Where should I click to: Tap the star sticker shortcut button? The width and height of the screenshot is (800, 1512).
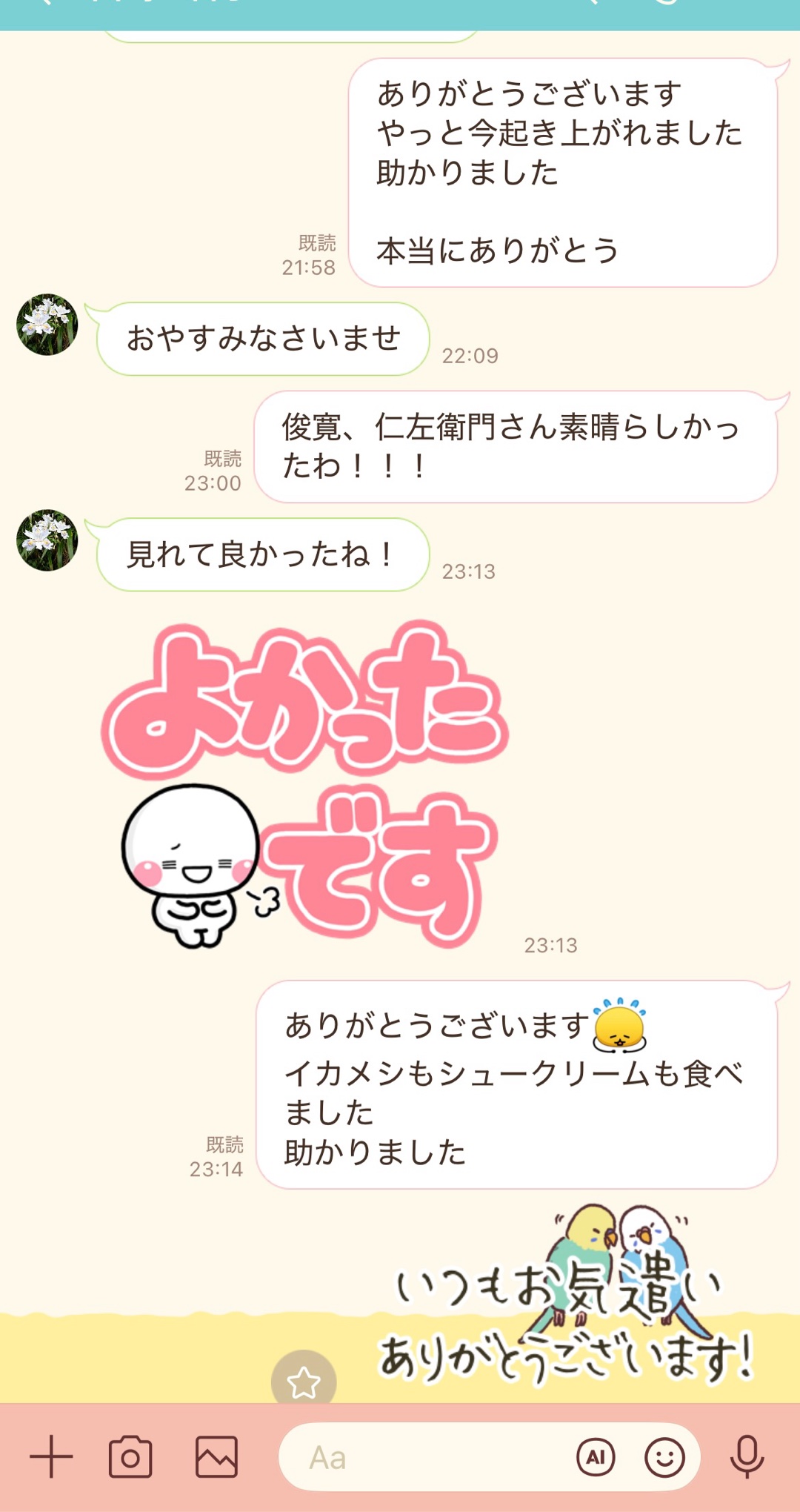[x=304, y=1382]
